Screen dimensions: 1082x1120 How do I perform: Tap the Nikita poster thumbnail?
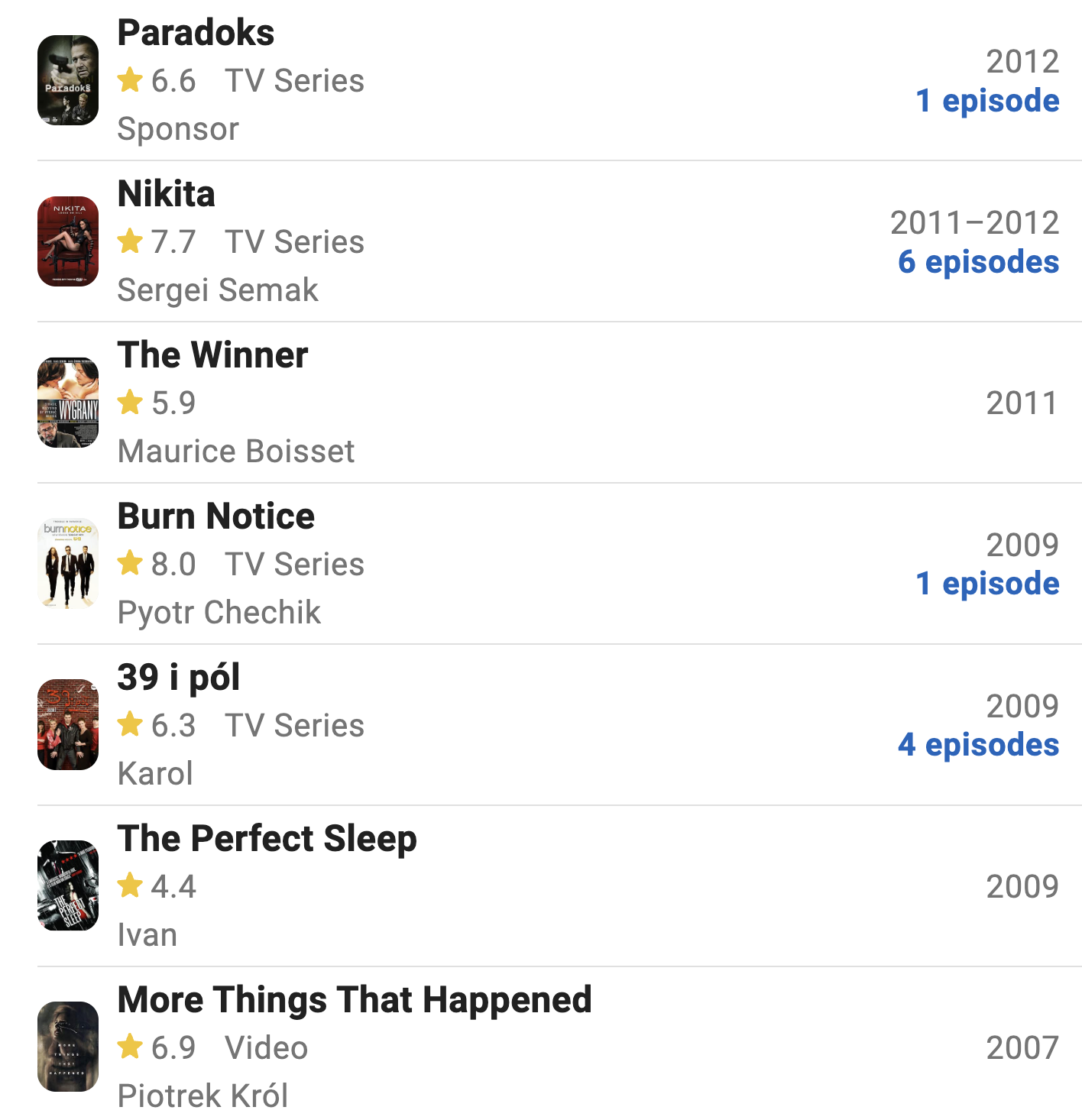[x=68, y=241]
